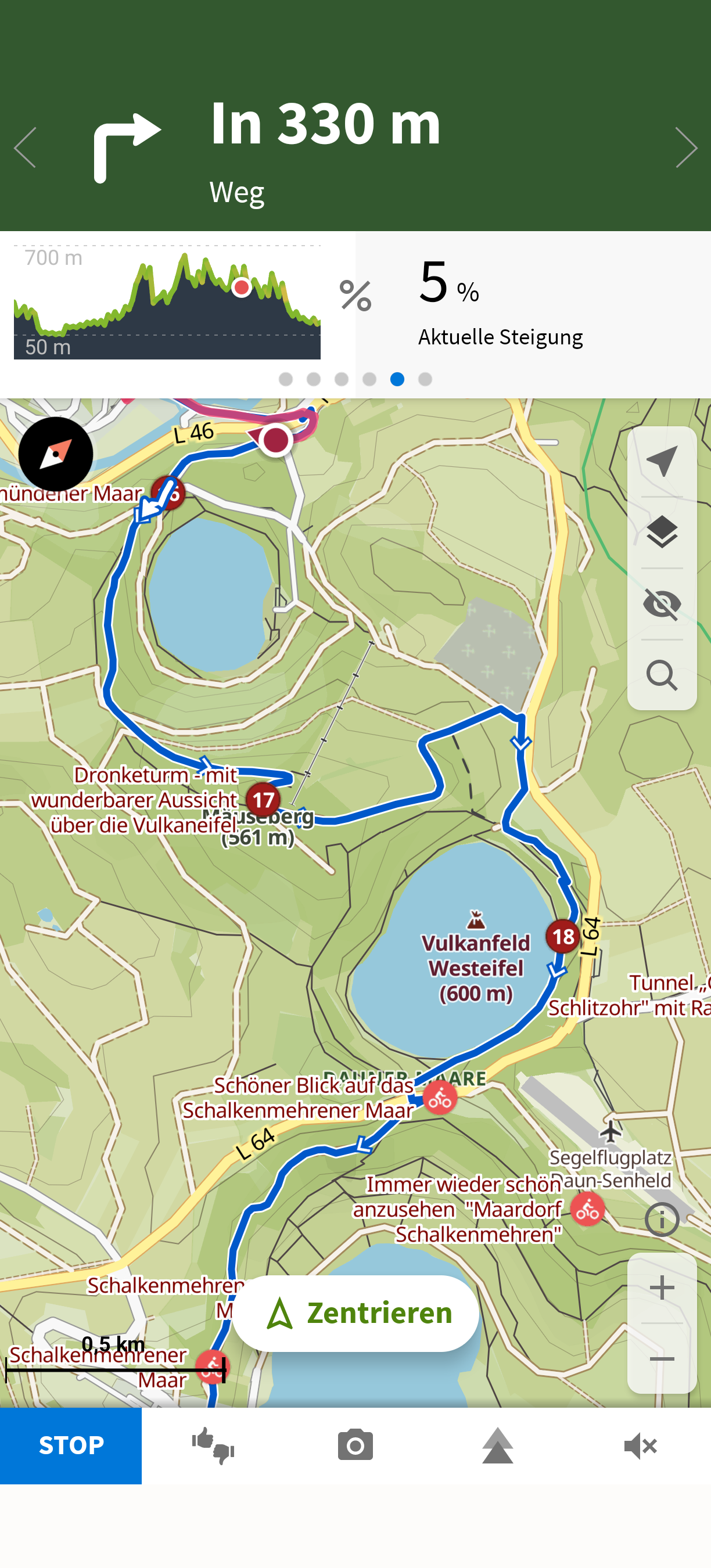Show the next navigation instruction
Screen dimensions: 711x1568
point(685,148)
